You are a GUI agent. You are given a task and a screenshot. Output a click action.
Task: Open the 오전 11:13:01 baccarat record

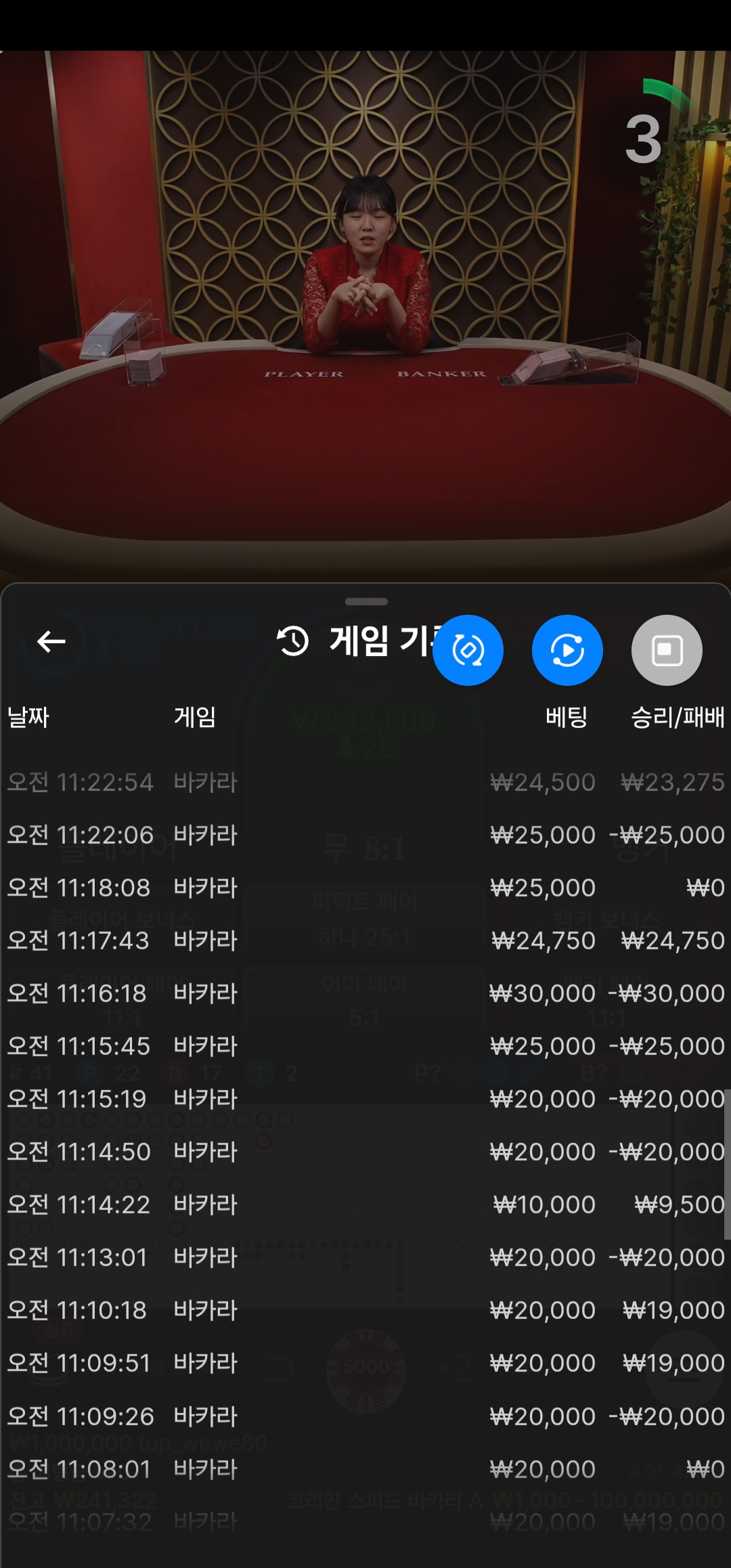pyautogui.click(x=365, y=1258)
